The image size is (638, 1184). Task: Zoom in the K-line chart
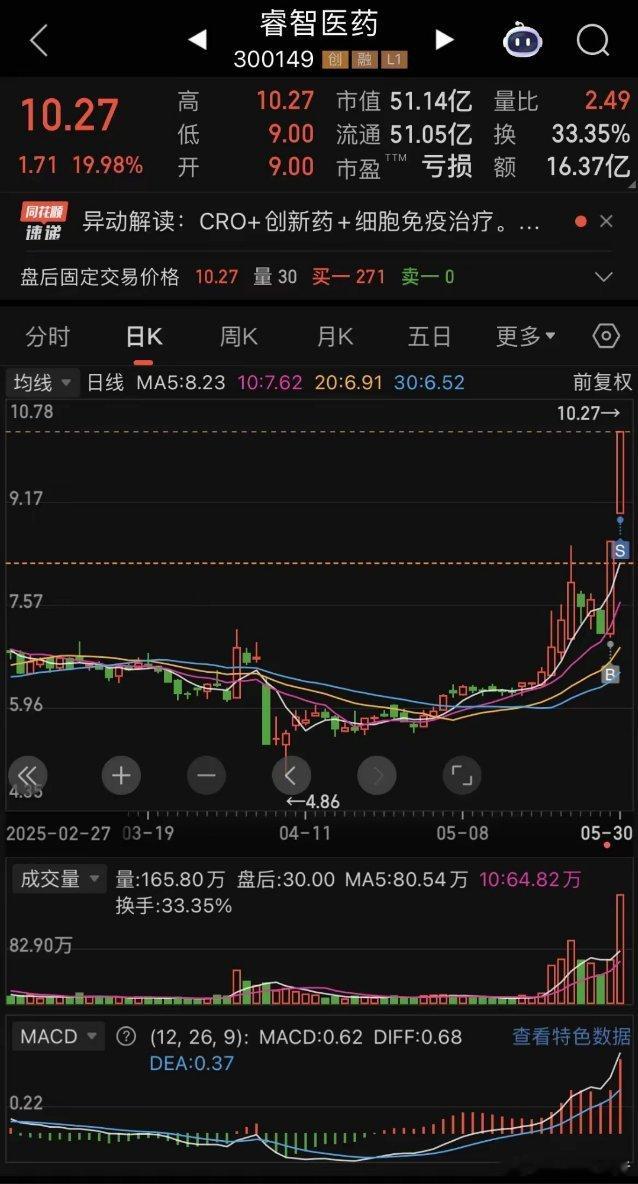pos(121,774)
